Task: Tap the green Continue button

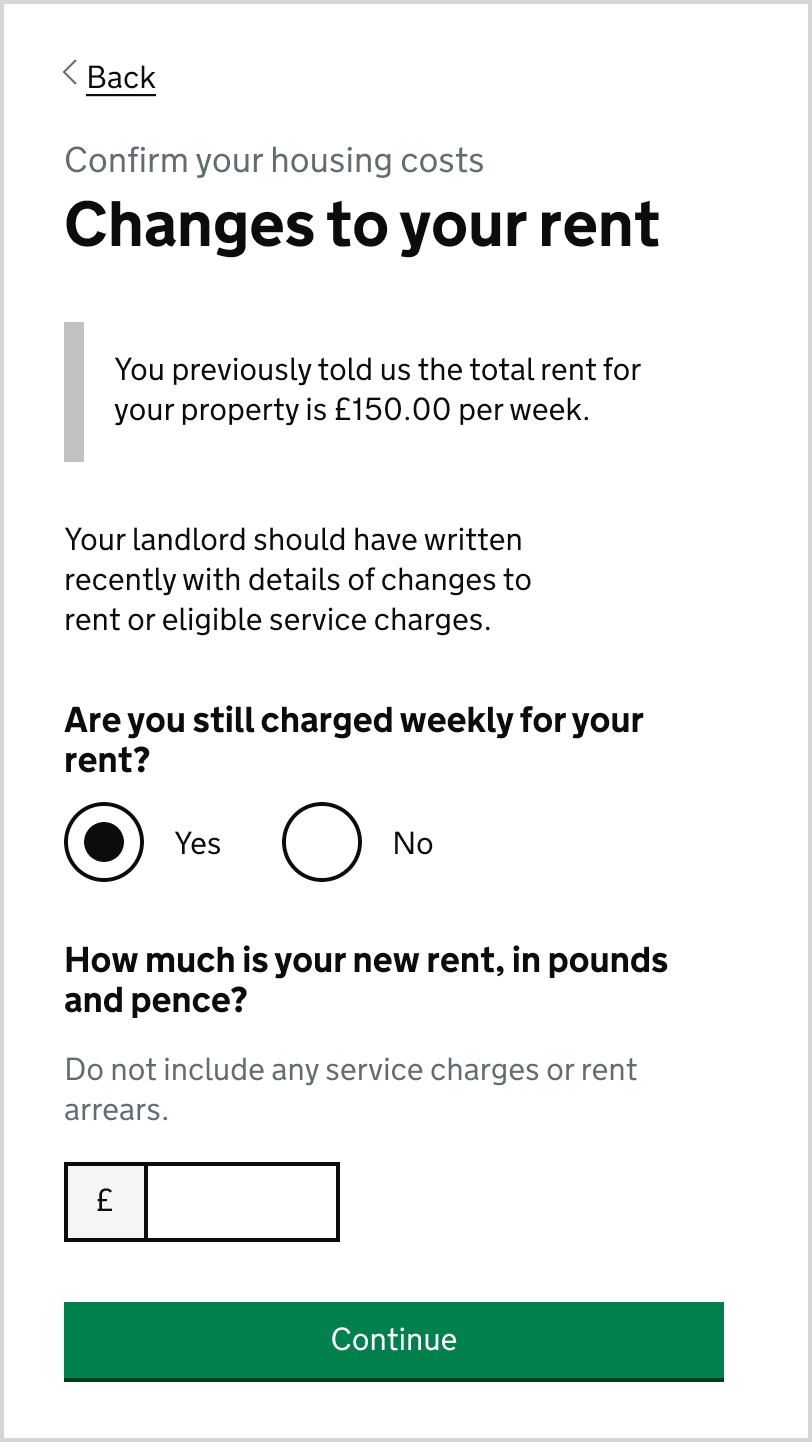Action: pyautogui.click(x=393, y=1340)
